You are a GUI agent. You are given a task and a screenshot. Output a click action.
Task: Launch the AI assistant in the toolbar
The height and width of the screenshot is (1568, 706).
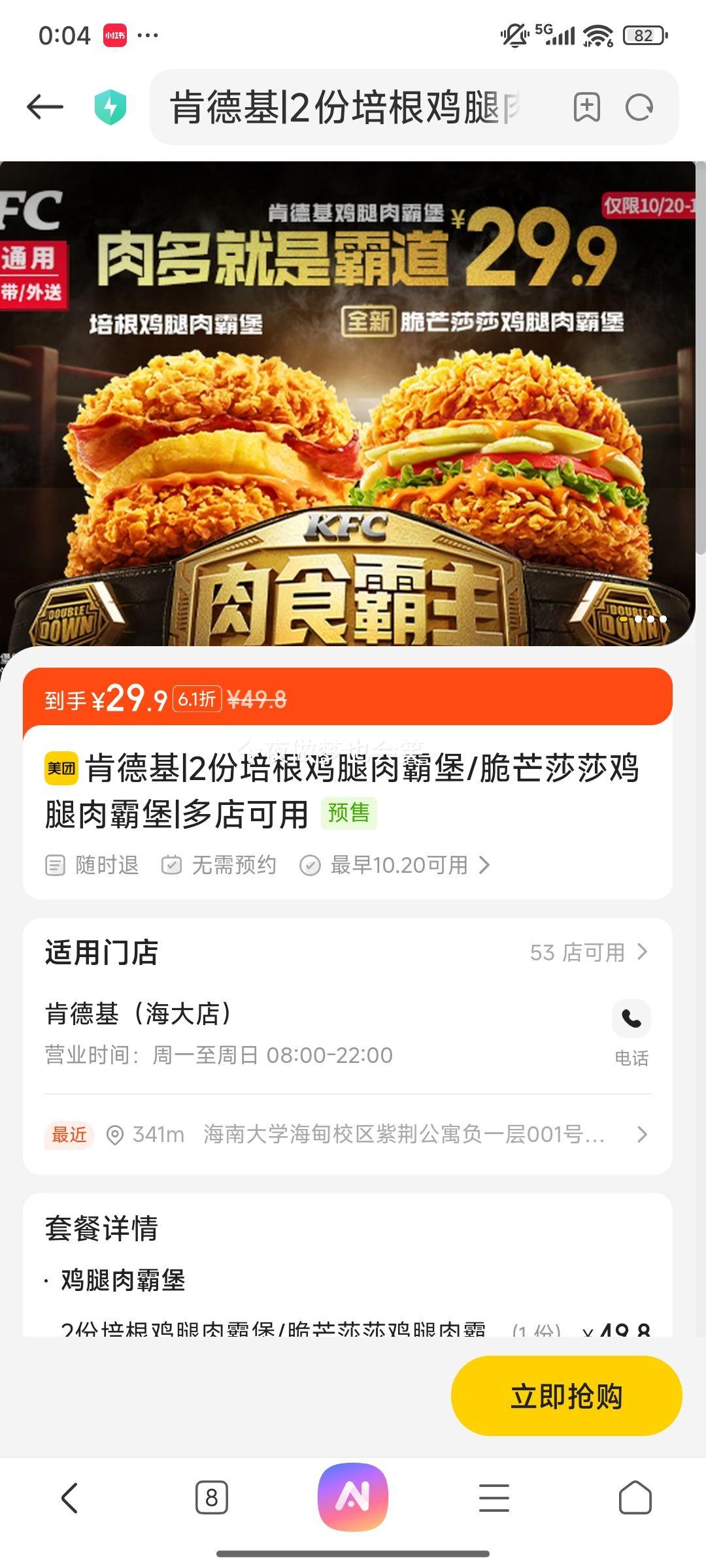[353, 1497]
